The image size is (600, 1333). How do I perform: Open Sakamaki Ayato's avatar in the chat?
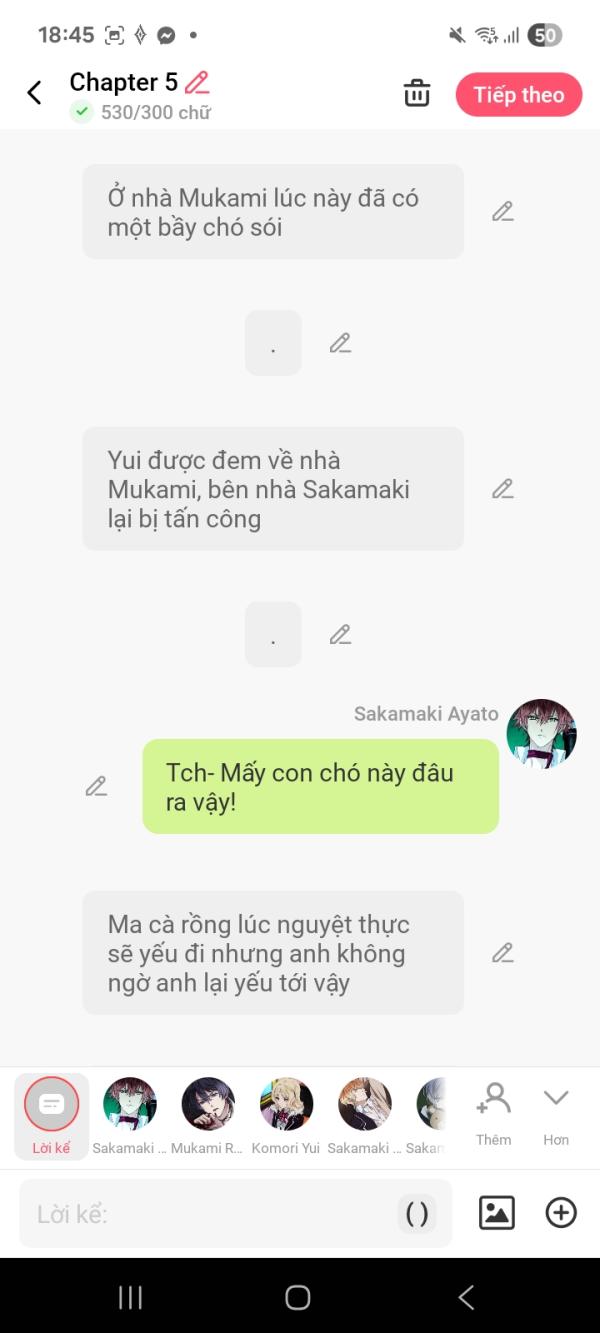[x=541, y=733]
